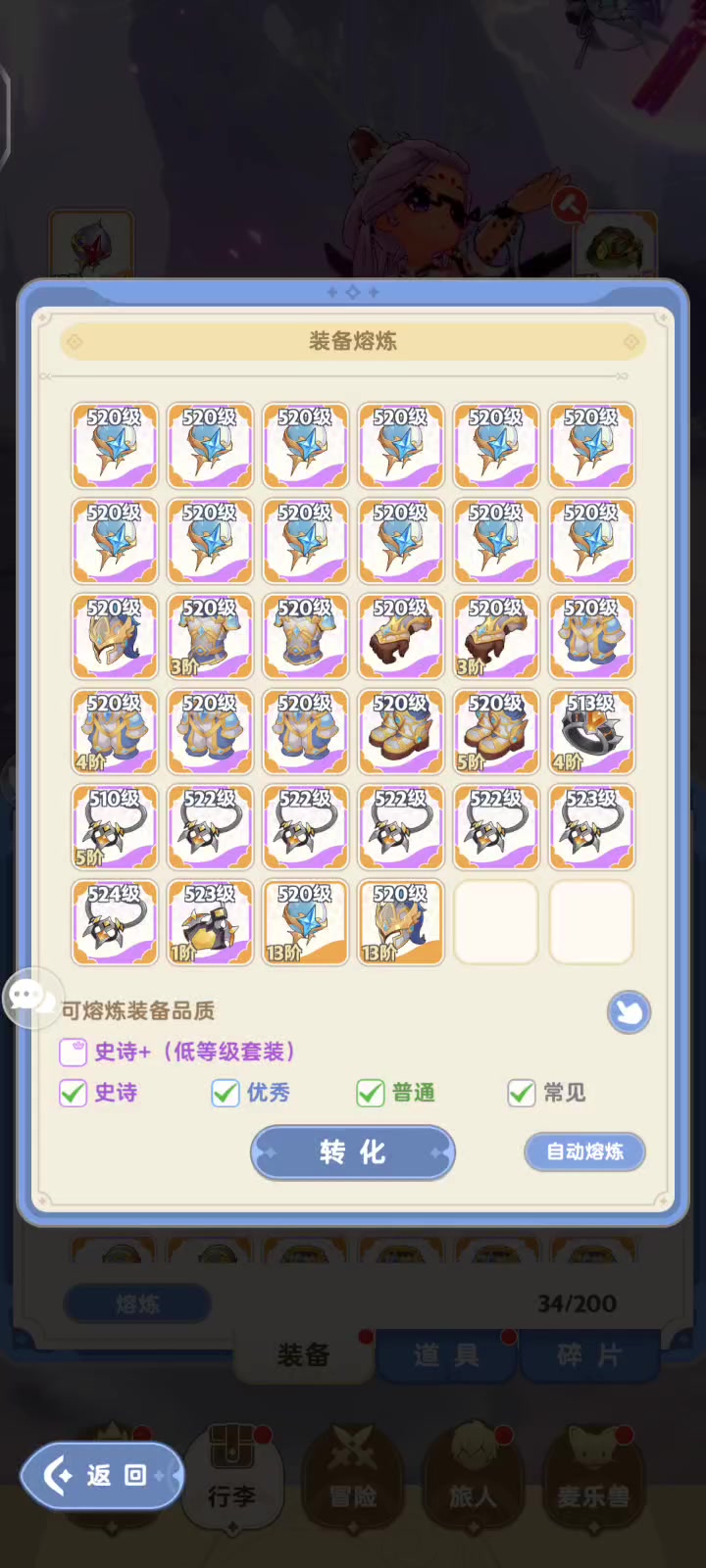Viewport: 706px width, 1568px height.
Task: Uncheck the 优秀 quality checkbox
Action: [226, 1093]
